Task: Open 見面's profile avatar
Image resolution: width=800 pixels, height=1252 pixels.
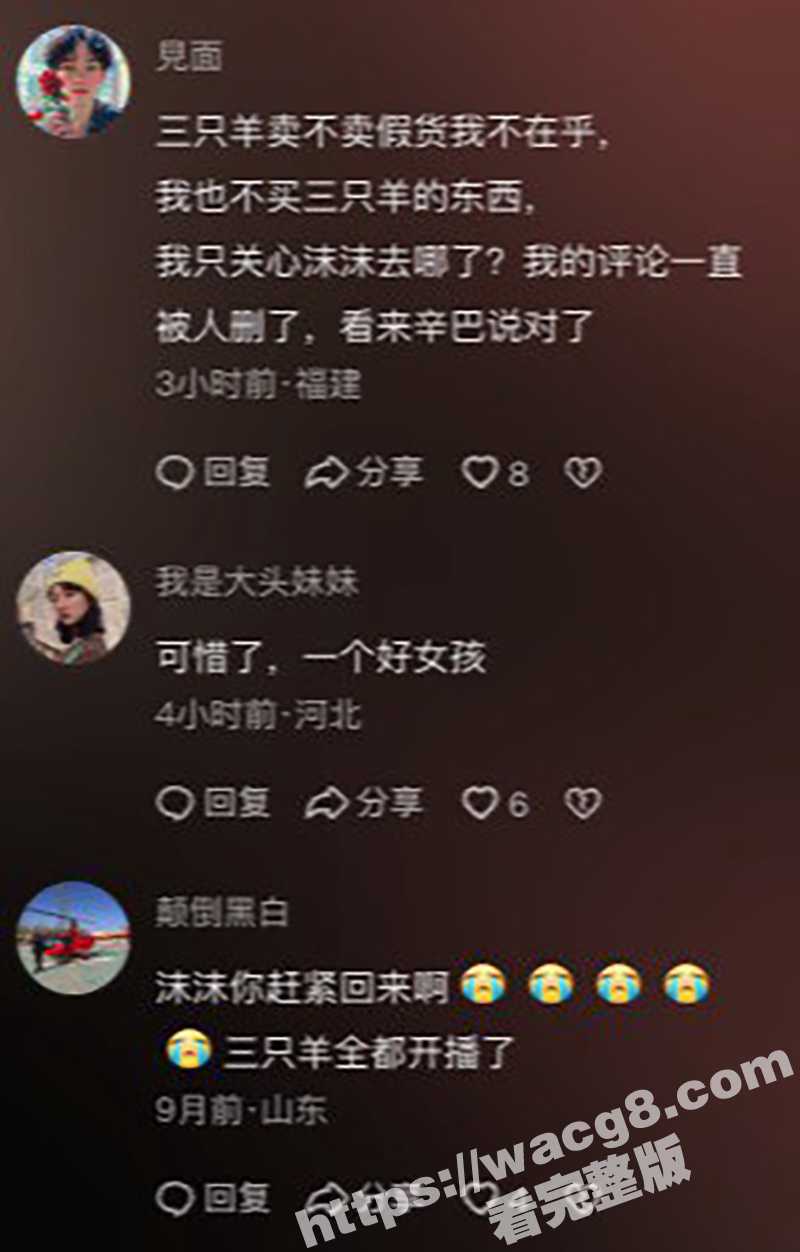Action: tap(73, 82)
